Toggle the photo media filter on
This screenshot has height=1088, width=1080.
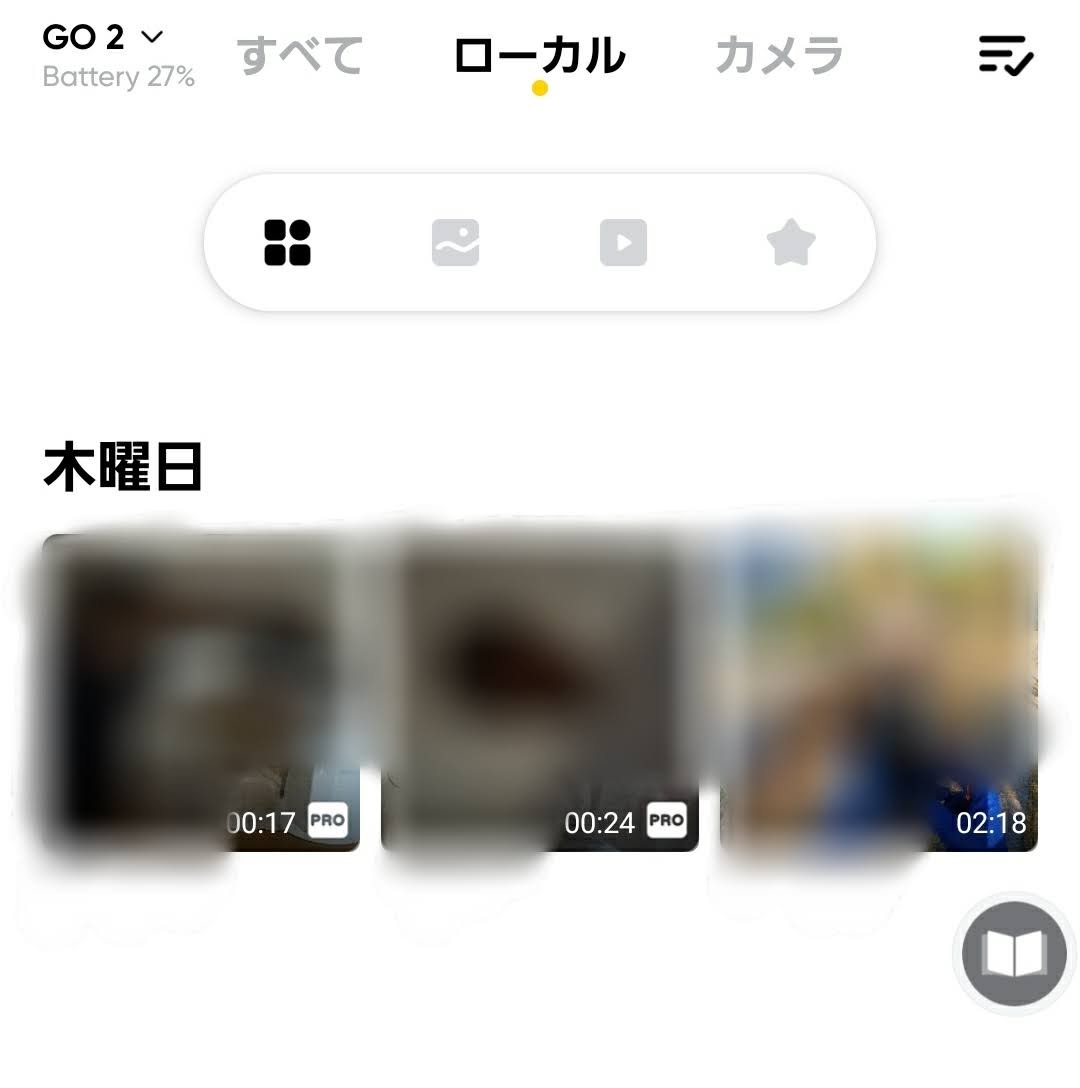click(456, 242)
